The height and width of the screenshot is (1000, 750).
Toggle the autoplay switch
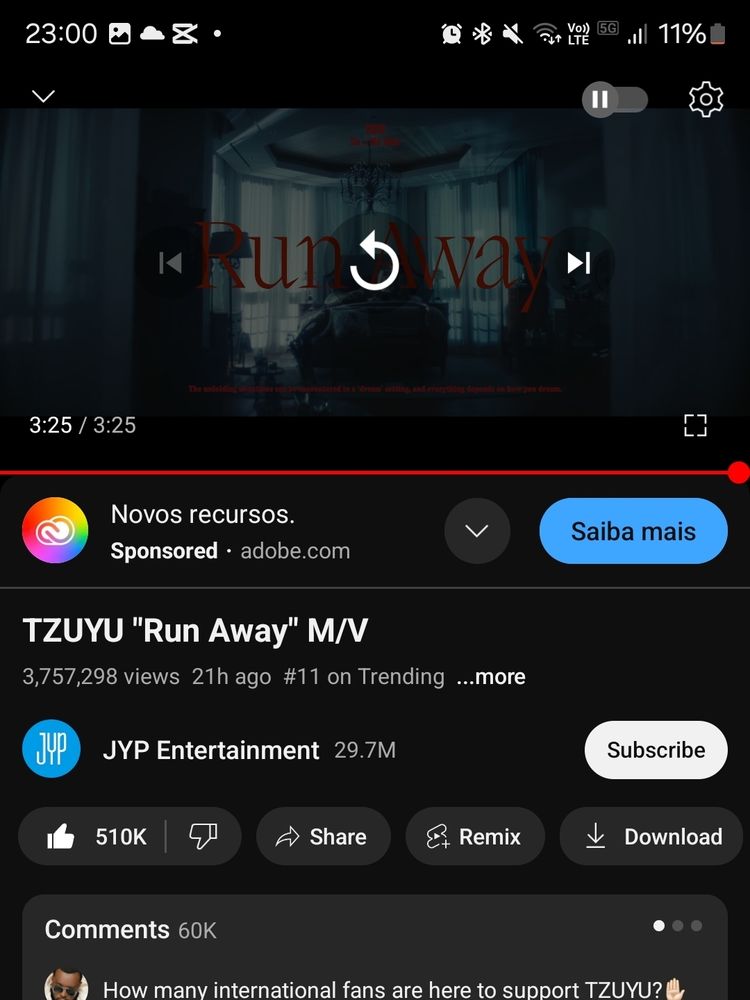pyautogui.click(x=615, y=99)
